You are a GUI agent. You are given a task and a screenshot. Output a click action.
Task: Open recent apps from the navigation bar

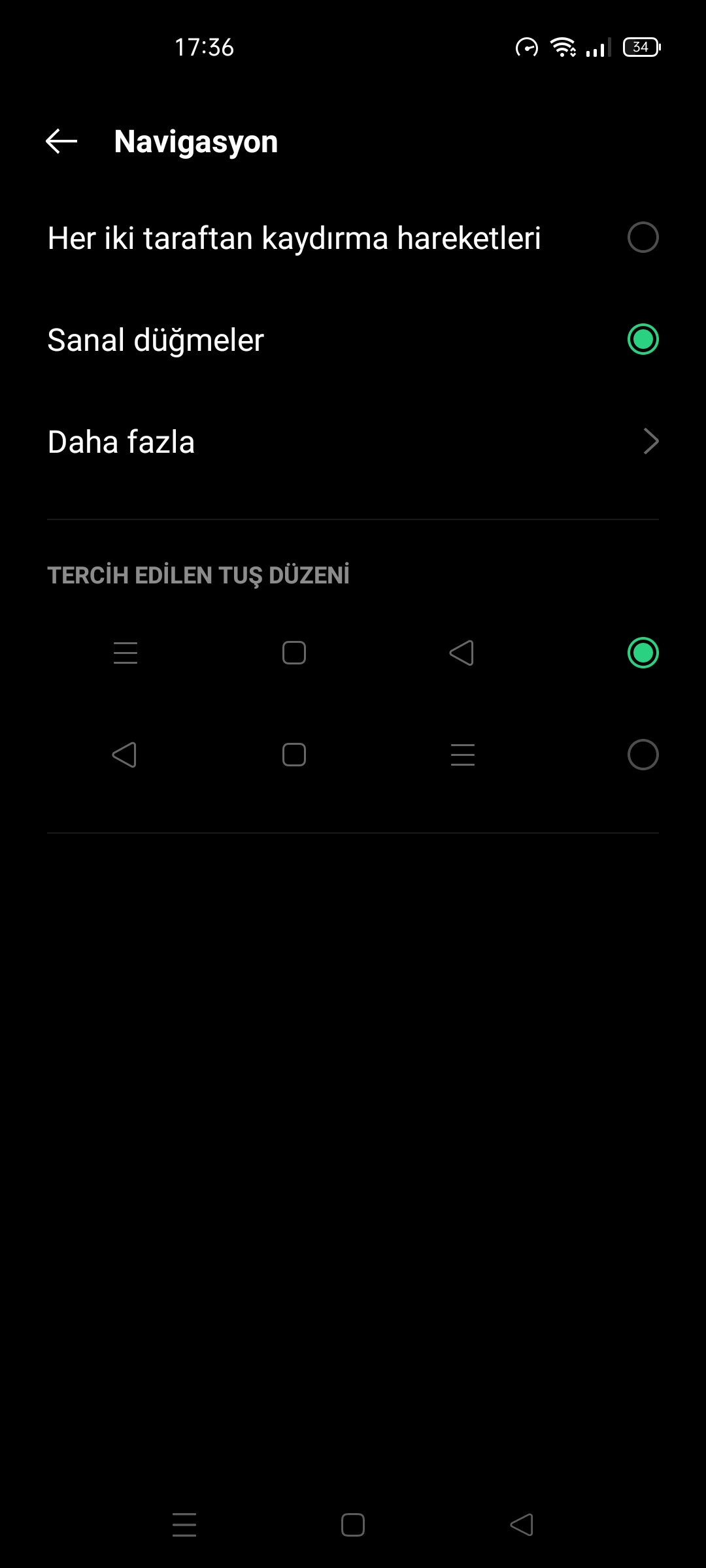coord(184,1525)
